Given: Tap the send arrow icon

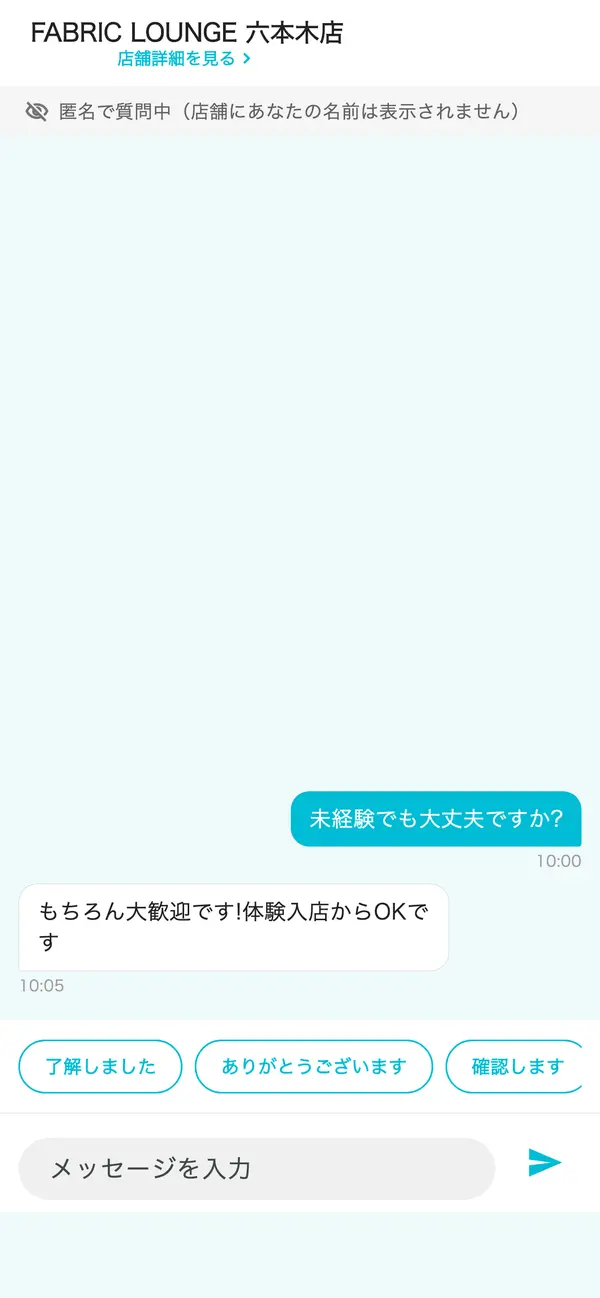Looking at the screenshot, I should (x=544, y=1162).
